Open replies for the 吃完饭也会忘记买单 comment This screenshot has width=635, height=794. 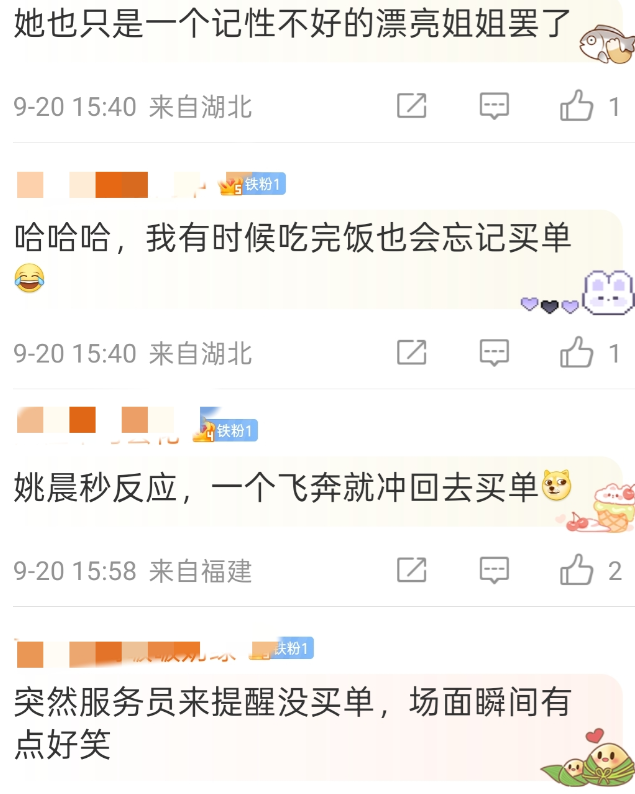(494, 353)
